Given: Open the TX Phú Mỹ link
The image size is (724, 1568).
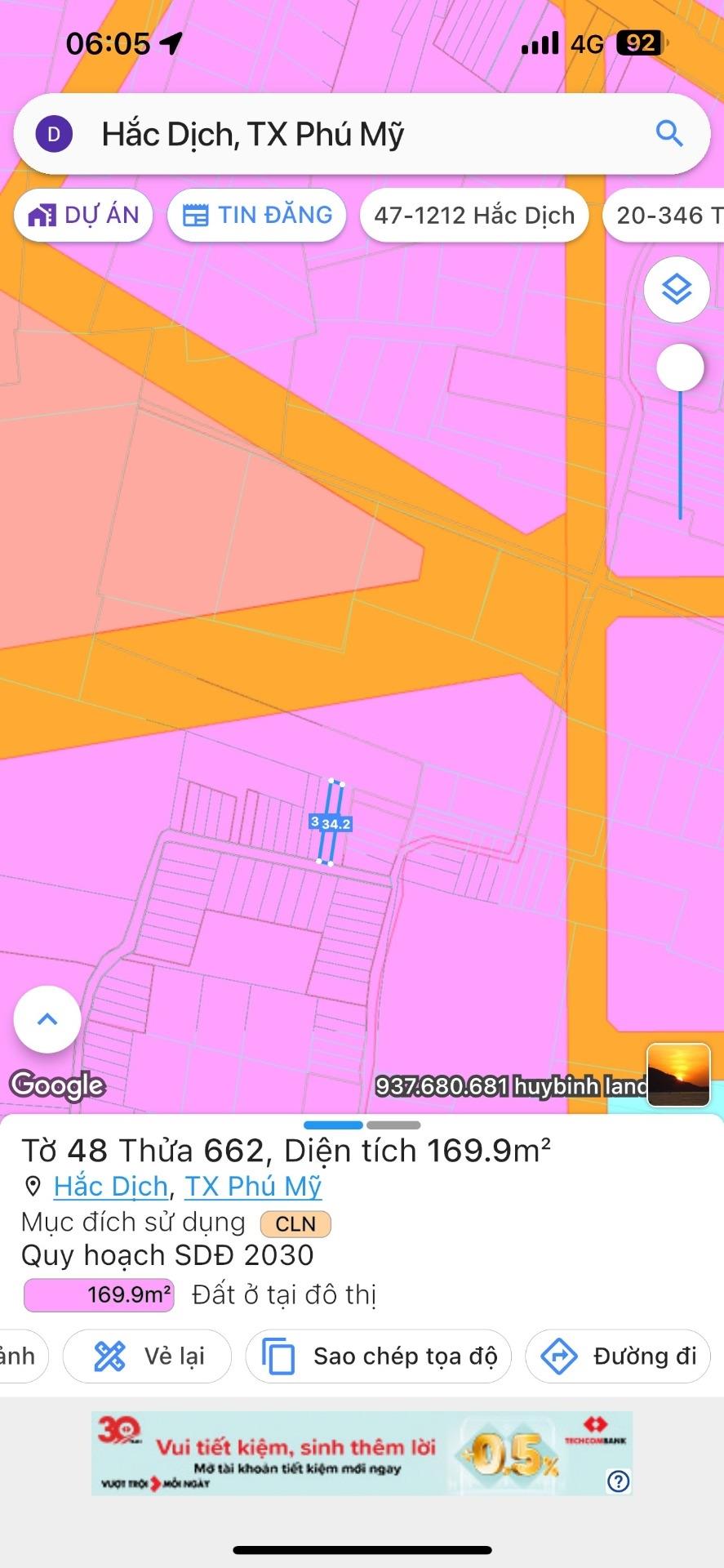Looking at the screenshot, I should tap(253, 1187).
